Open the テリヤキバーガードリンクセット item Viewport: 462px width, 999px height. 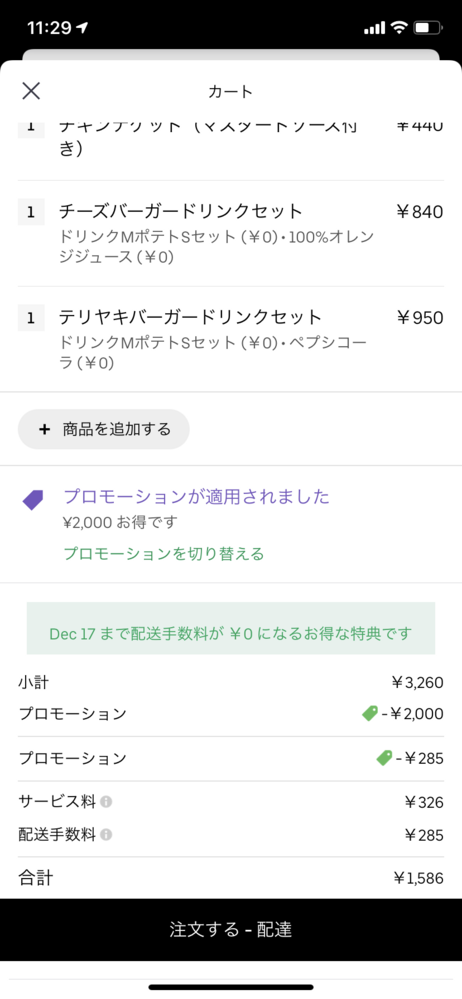tap(231, 339)
